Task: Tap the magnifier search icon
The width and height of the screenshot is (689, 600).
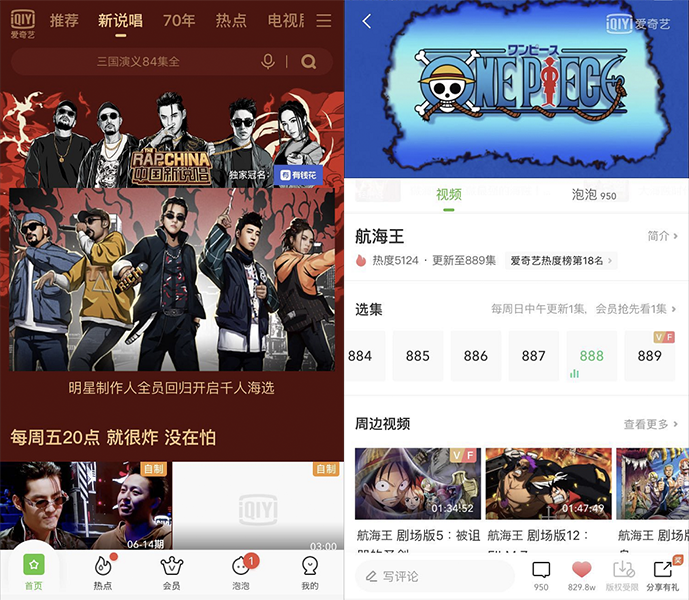Action: (x=309, y=62)
